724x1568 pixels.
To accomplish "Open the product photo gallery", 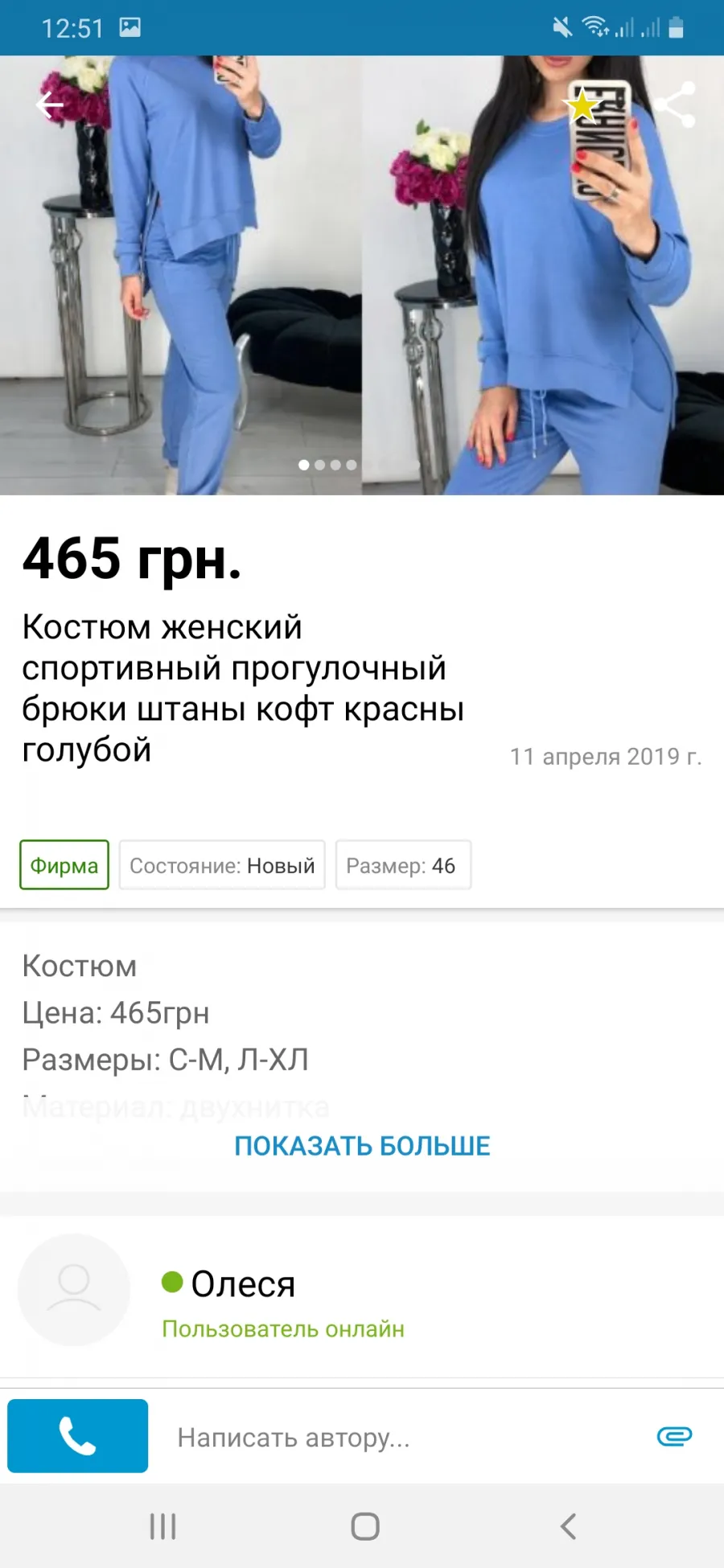I will coord(362,275).
